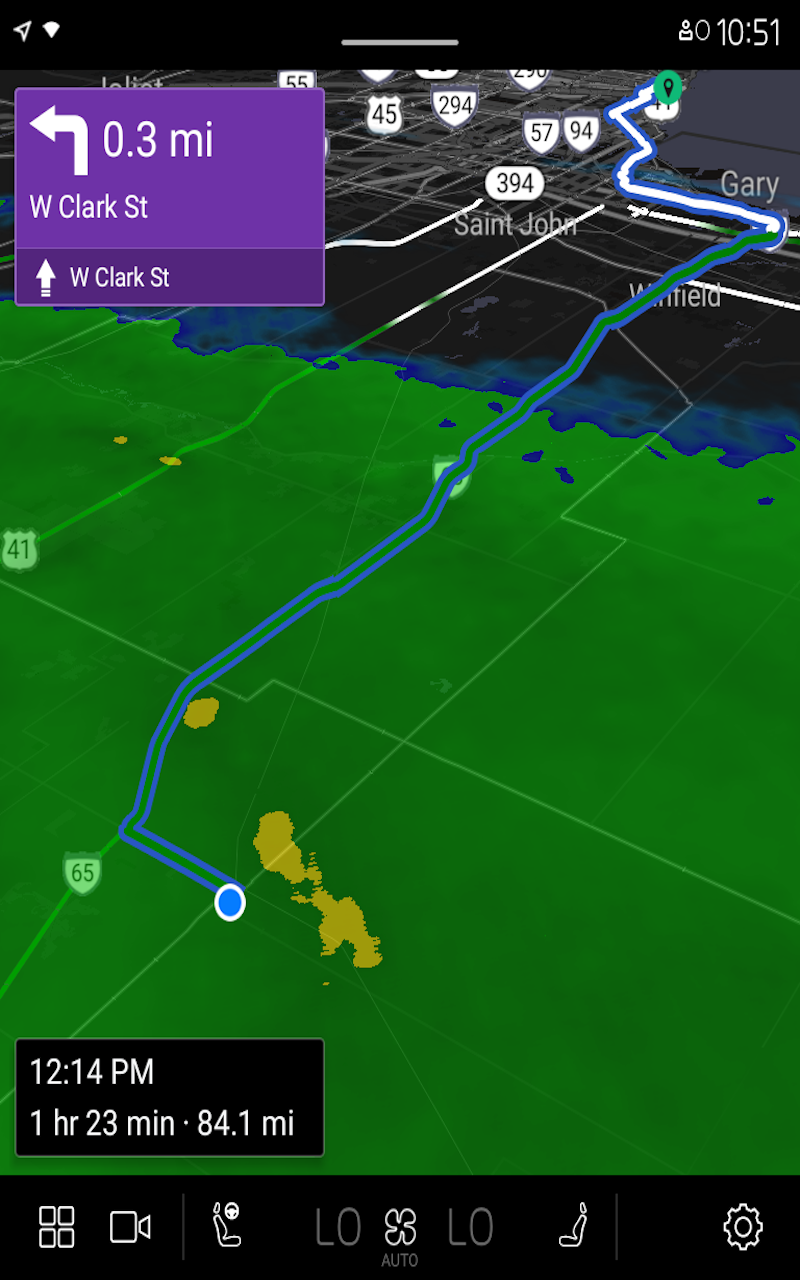Open the turn instruction card for W Clark St
This screenshot has width=800, height=1280.
pyautogui.click(x=170, y=197)
